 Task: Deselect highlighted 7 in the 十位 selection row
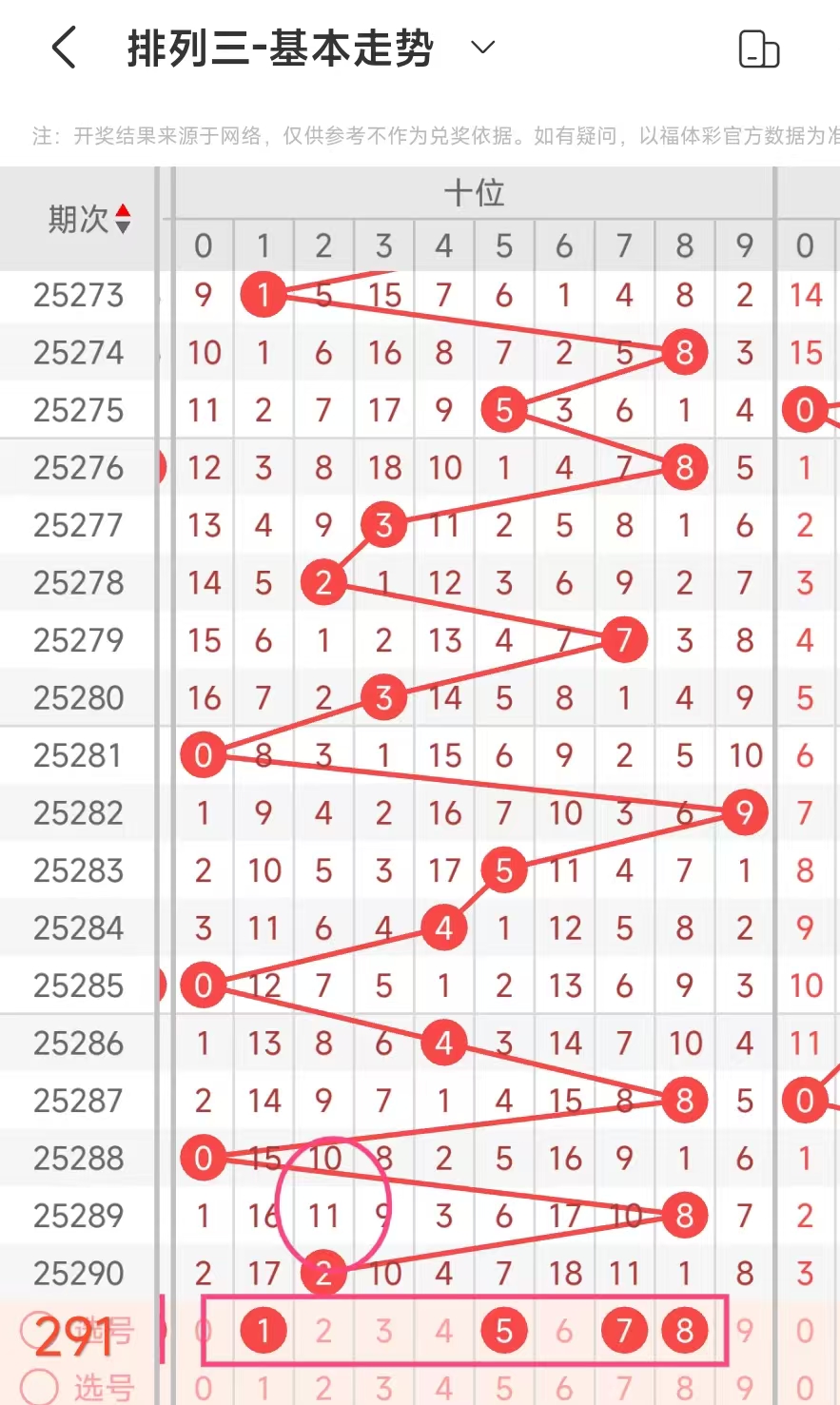point(624,1331)
